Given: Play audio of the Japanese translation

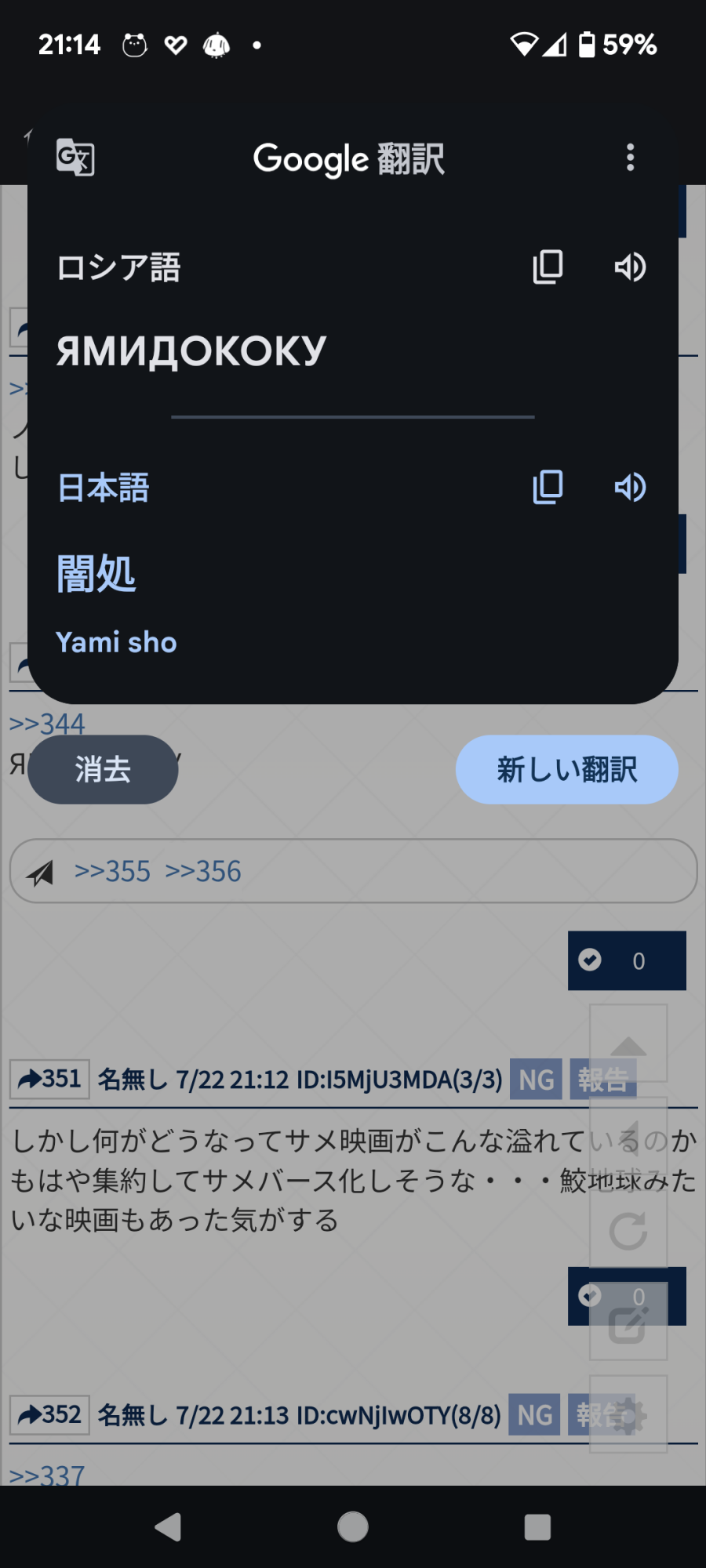Looking at the screenshot, I should (x=630, y=487).
